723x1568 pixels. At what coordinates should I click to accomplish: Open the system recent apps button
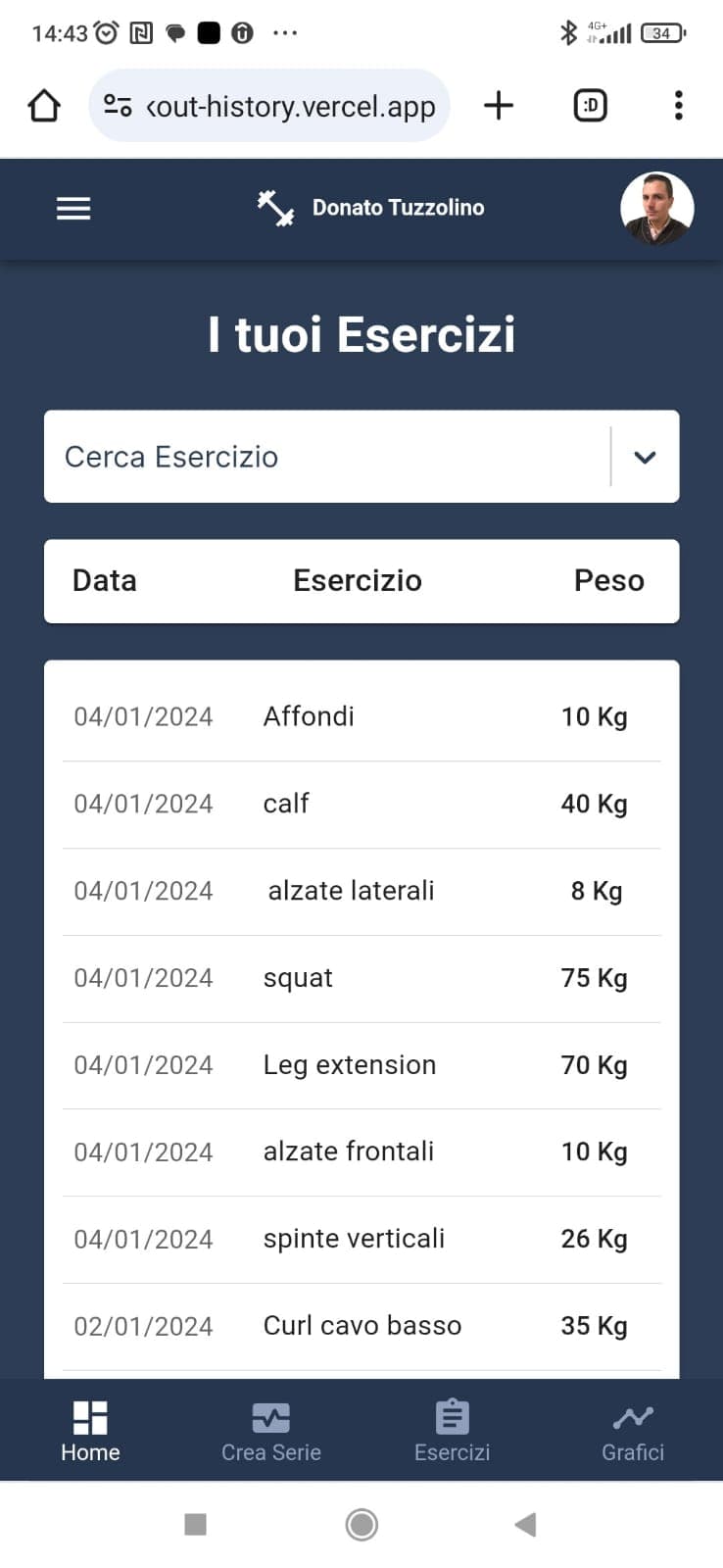196,1524
